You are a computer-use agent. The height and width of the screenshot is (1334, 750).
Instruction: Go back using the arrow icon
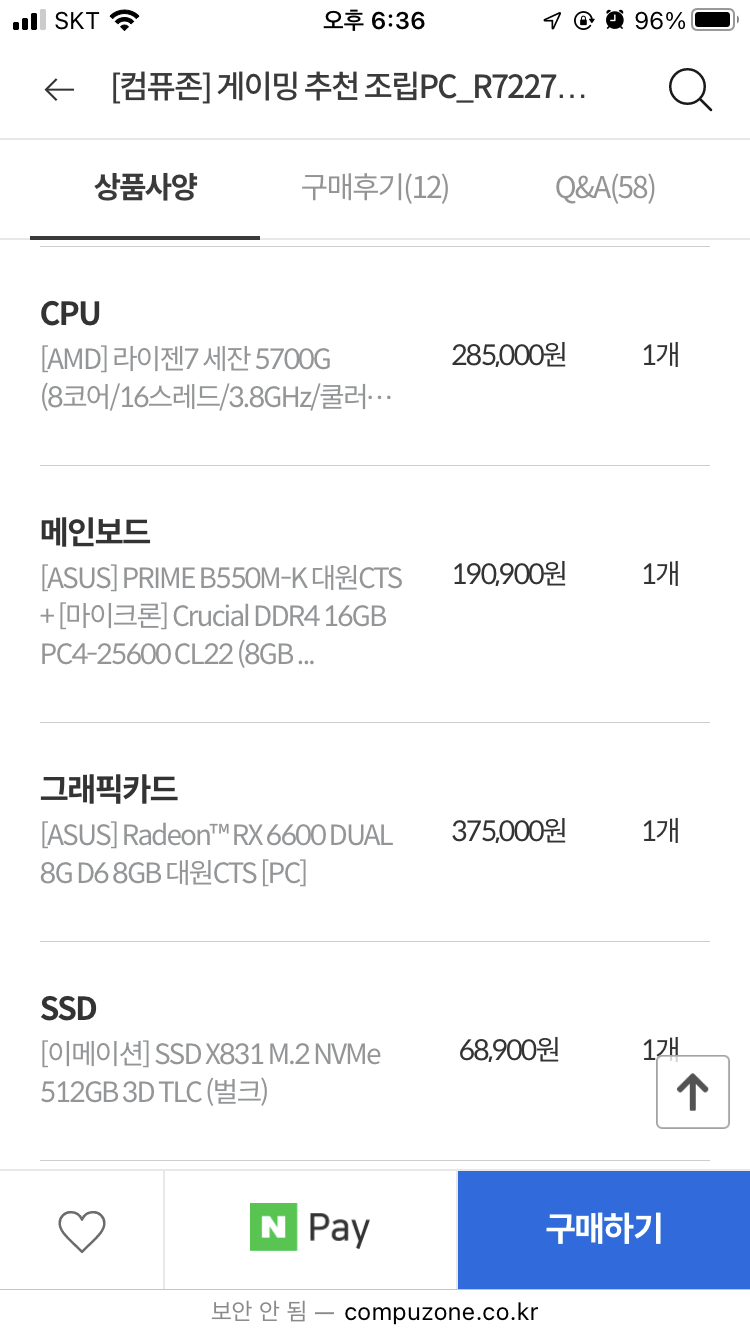click(59, 90)
